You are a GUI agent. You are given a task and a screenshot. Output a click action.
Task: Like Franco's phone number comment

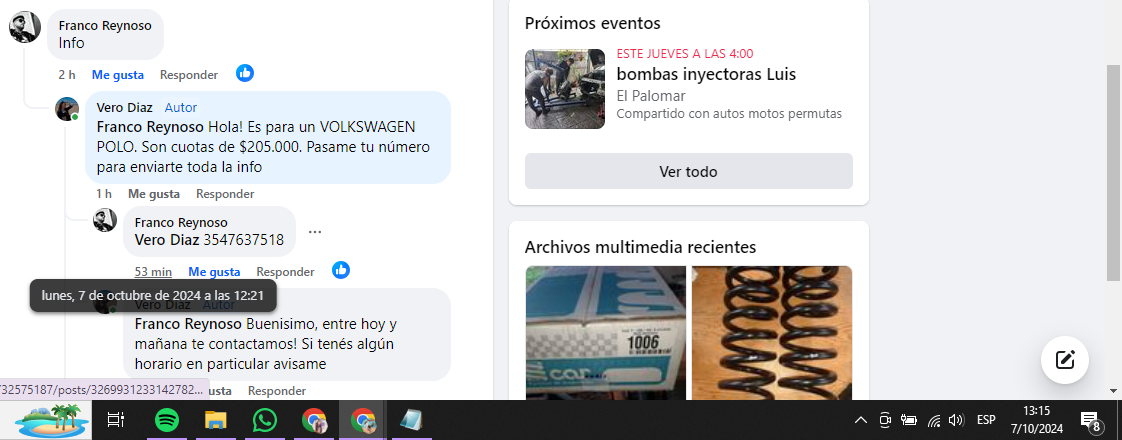click(214, 272)
